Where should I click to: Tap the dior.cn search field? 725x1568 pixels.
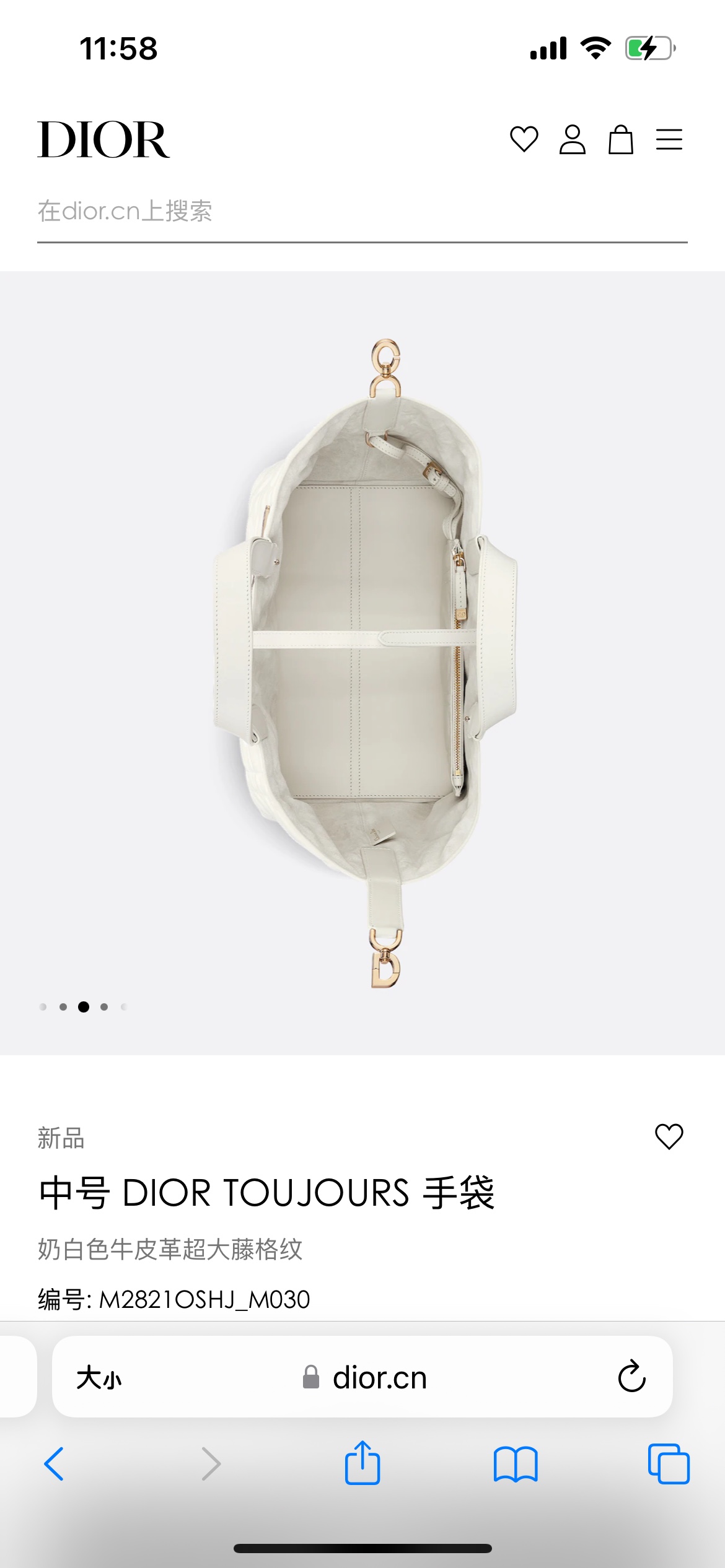point(362,212)
